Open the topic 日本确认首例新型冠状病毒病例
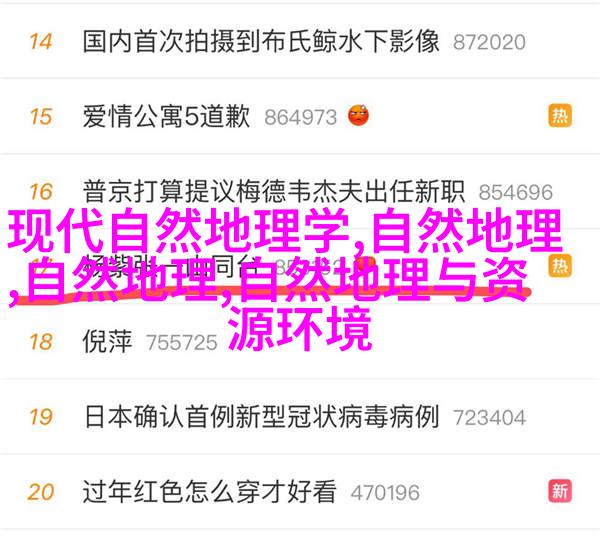This screenshot has height=547, width=600. pyautogui.click(x=263, y=416)
